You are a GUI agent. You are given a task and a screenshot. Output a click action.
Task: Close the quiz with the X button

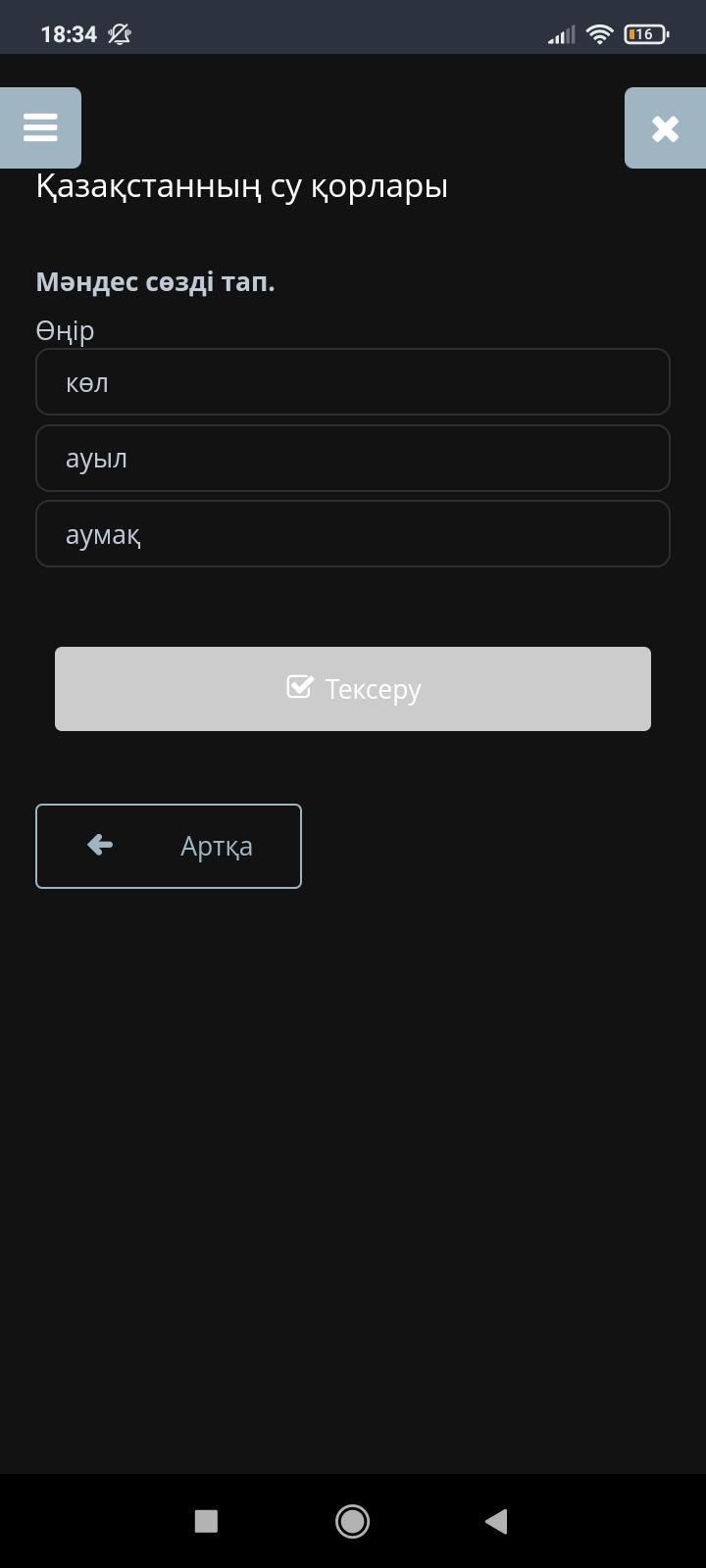tap(665, 128)
